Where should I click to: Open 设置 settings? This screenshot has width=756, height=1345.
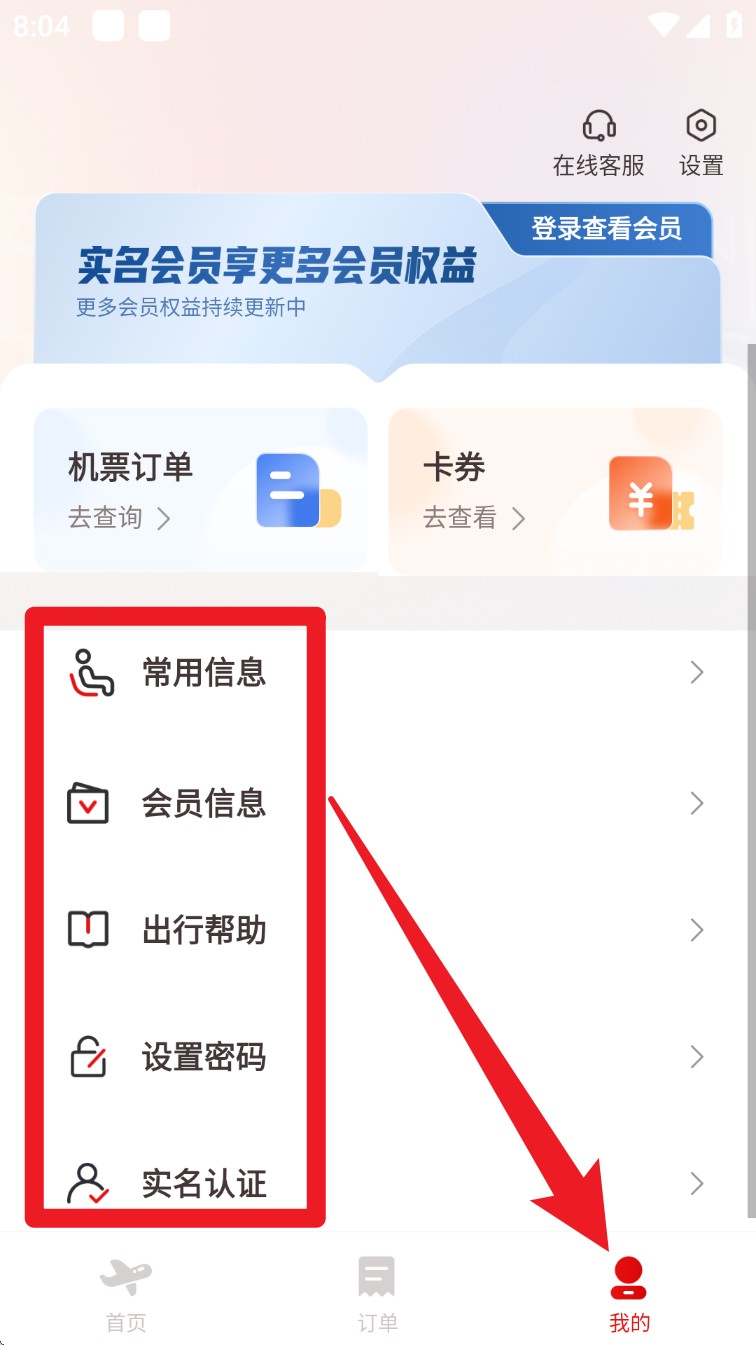click(701, 144)
